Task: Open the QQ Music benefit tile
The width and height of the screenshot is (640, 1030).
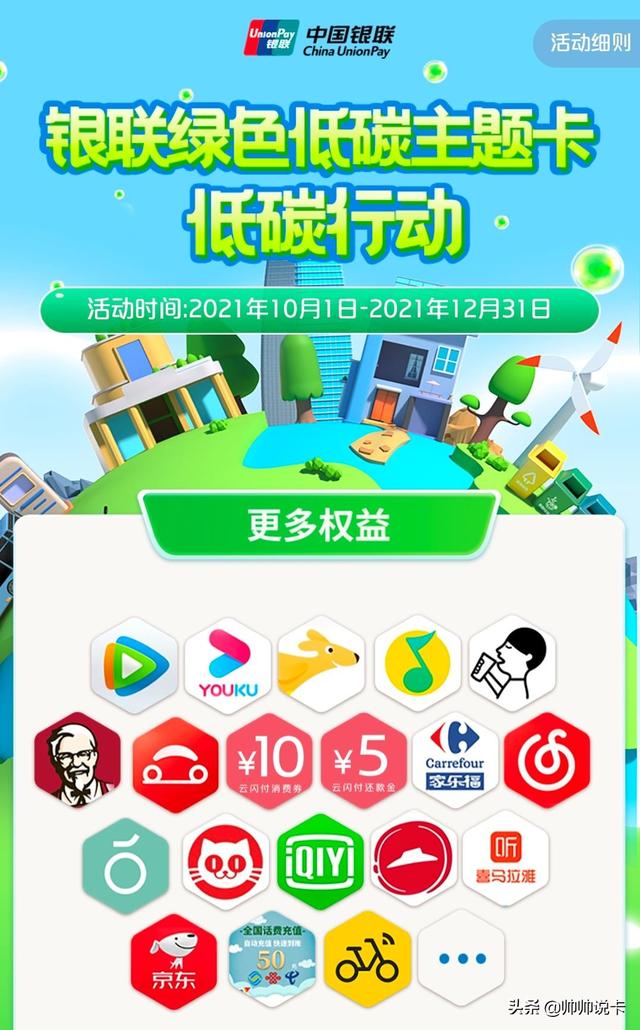Action: [x=418, y=663]
